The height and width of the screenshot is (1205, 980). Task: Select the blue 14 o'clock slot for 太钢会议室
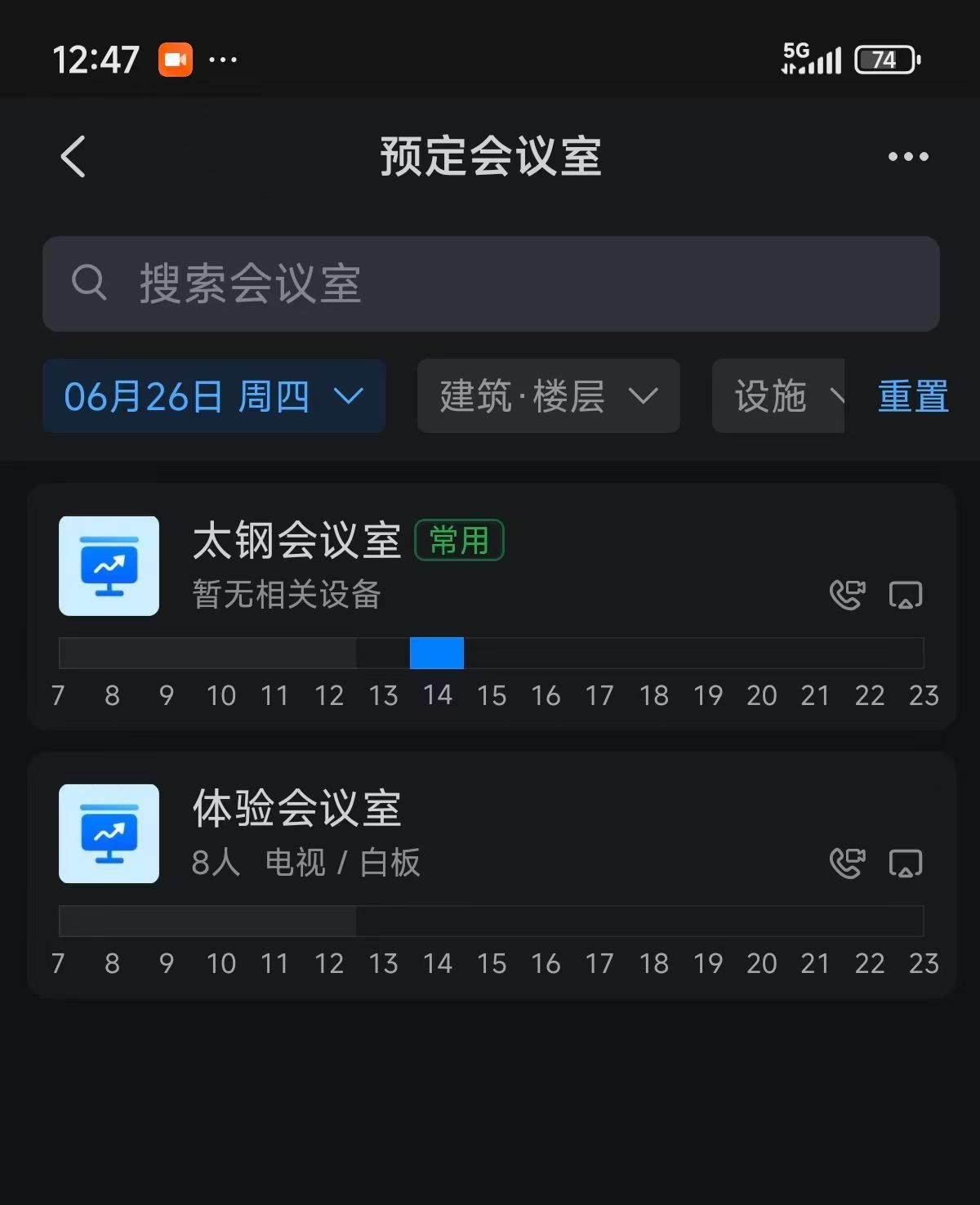coord(437,654)
